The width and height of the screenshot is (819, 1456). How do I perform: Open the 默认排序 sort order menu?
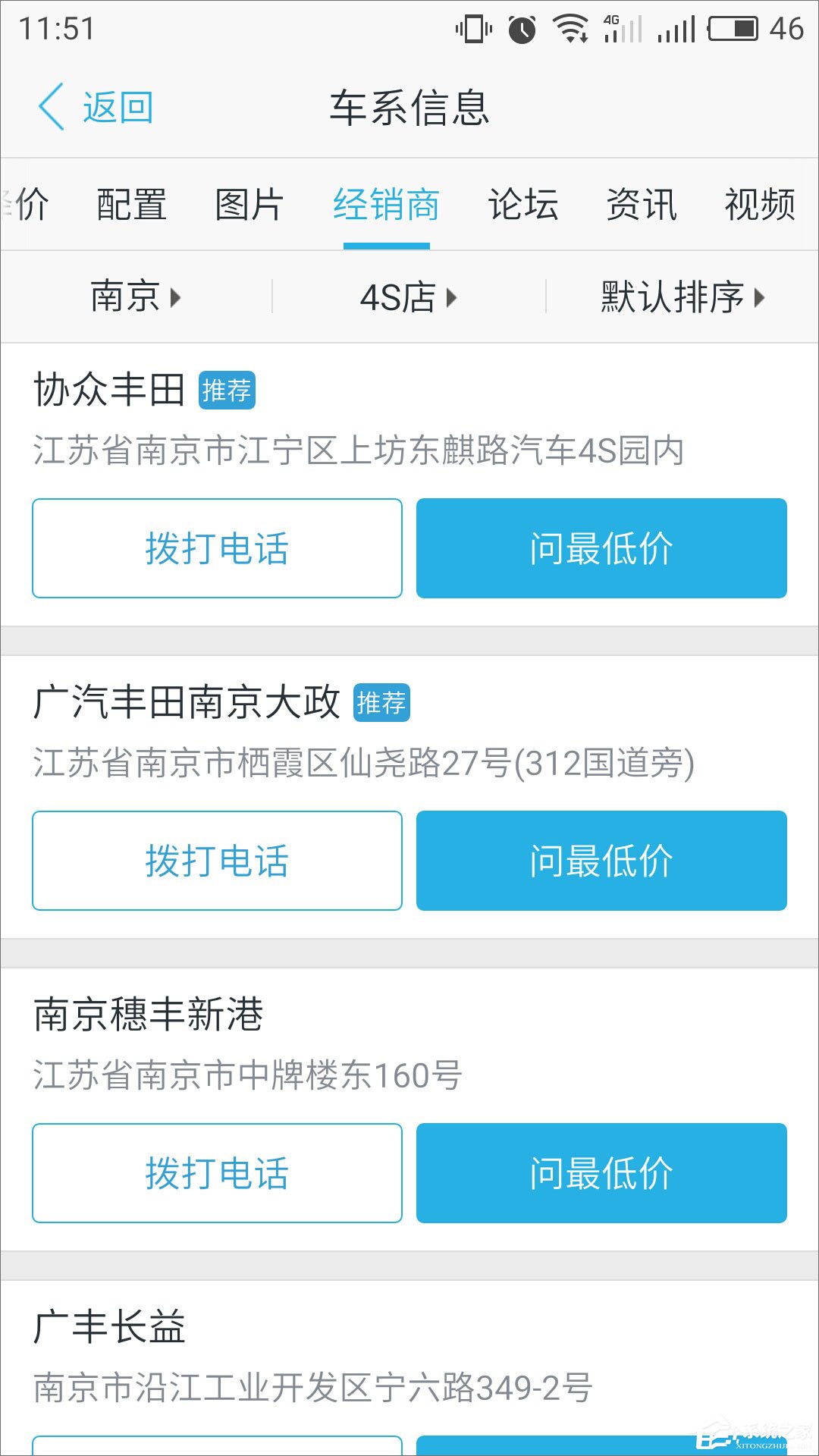[679, 297]
